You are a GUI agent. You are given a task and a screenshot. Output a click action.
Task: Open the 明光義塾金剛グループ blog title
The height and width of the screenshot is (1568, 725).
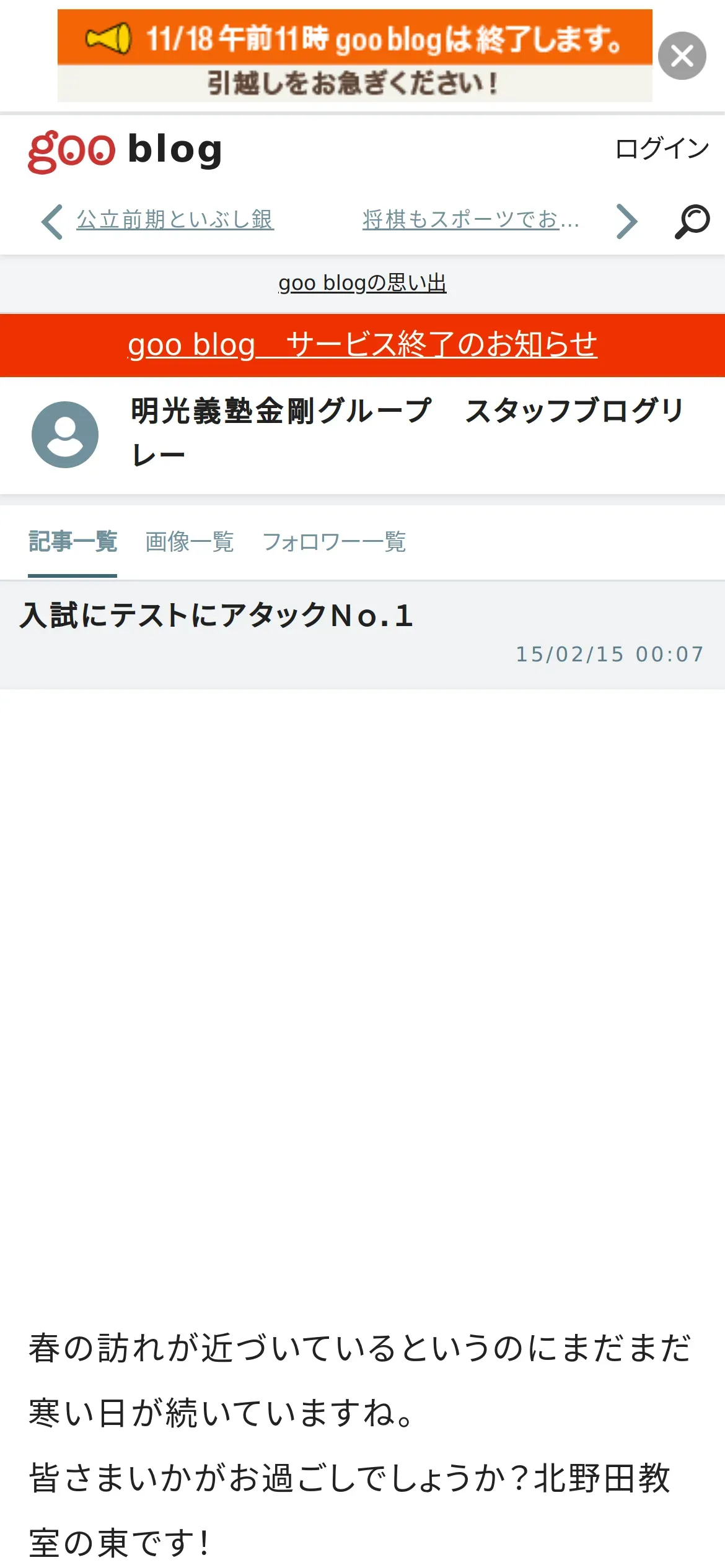[x=408, y=433]
